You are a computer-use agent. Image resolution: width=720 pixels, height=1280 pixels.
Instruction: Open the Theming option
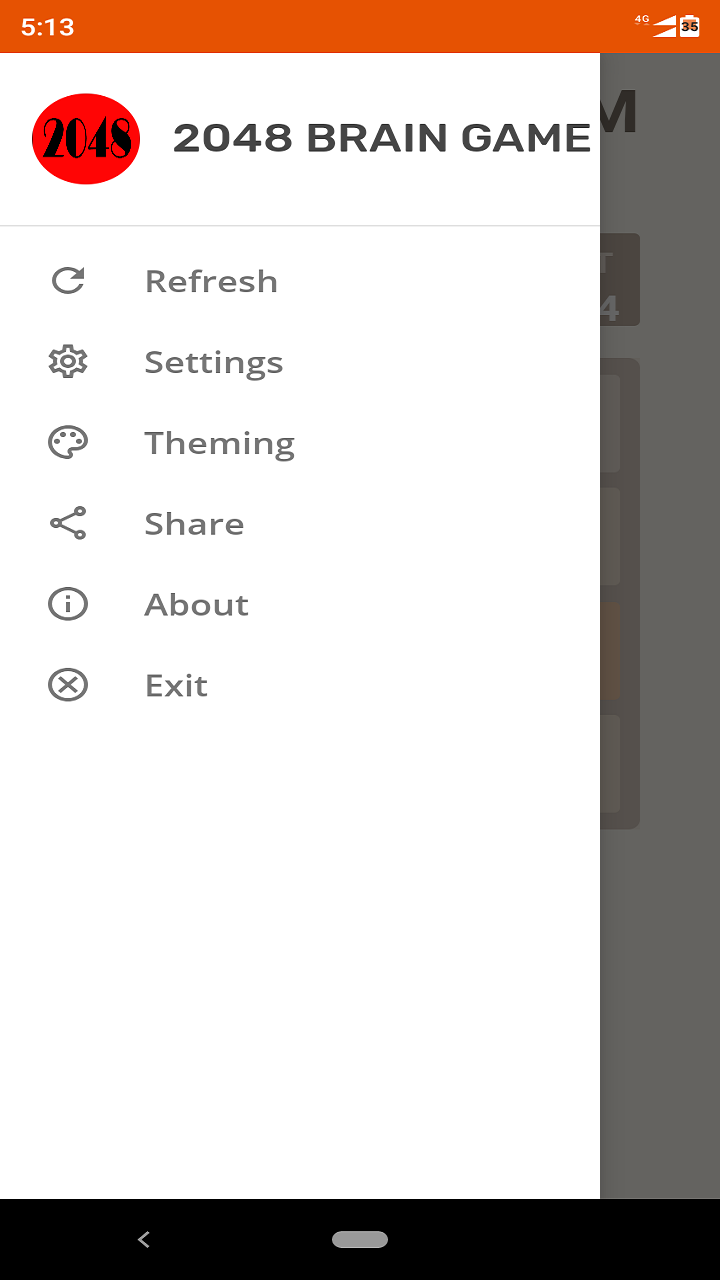[x=300, y=443]
